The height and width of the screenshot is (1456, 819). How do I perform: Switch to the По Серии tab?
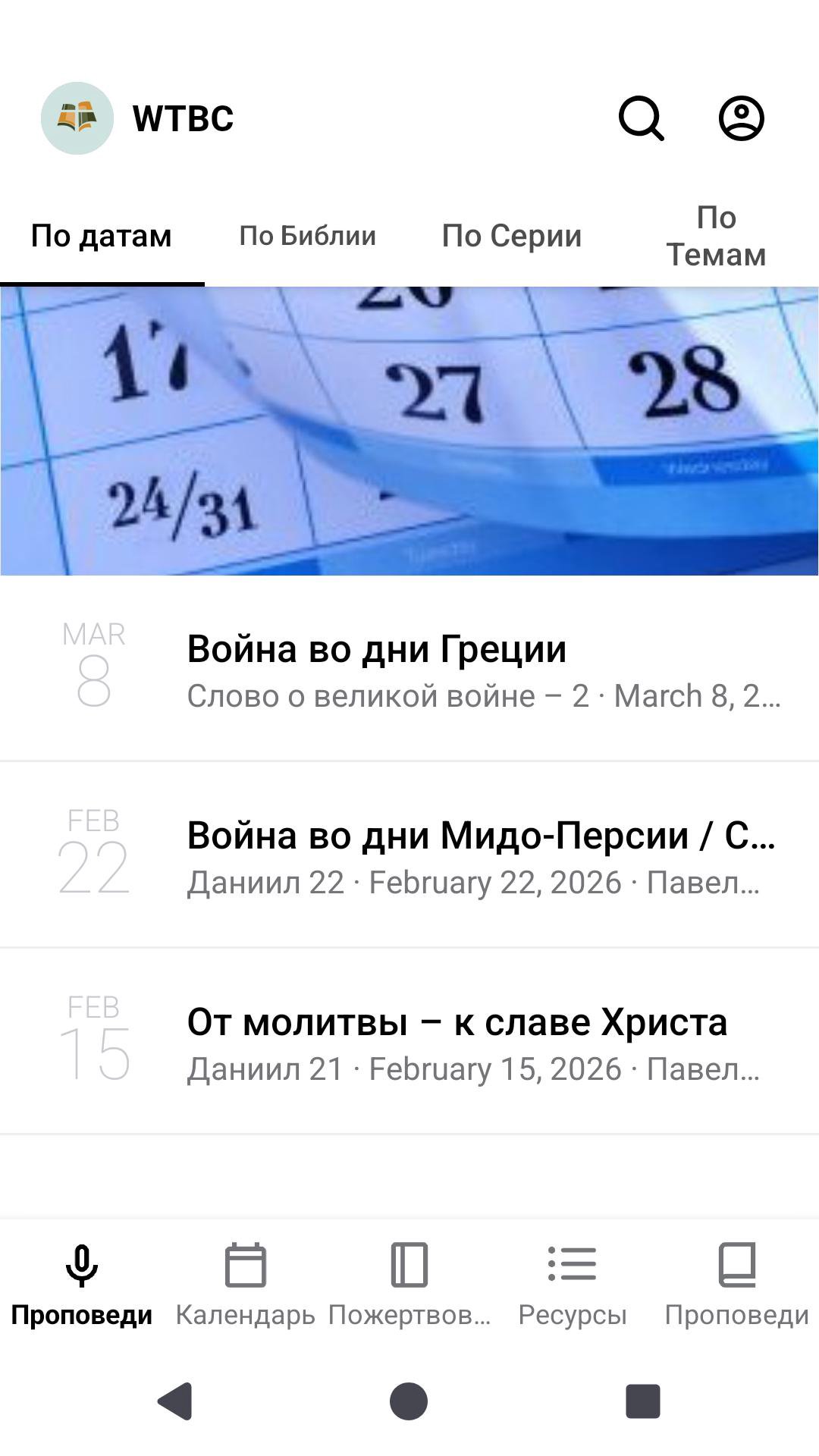click(512, 237)
